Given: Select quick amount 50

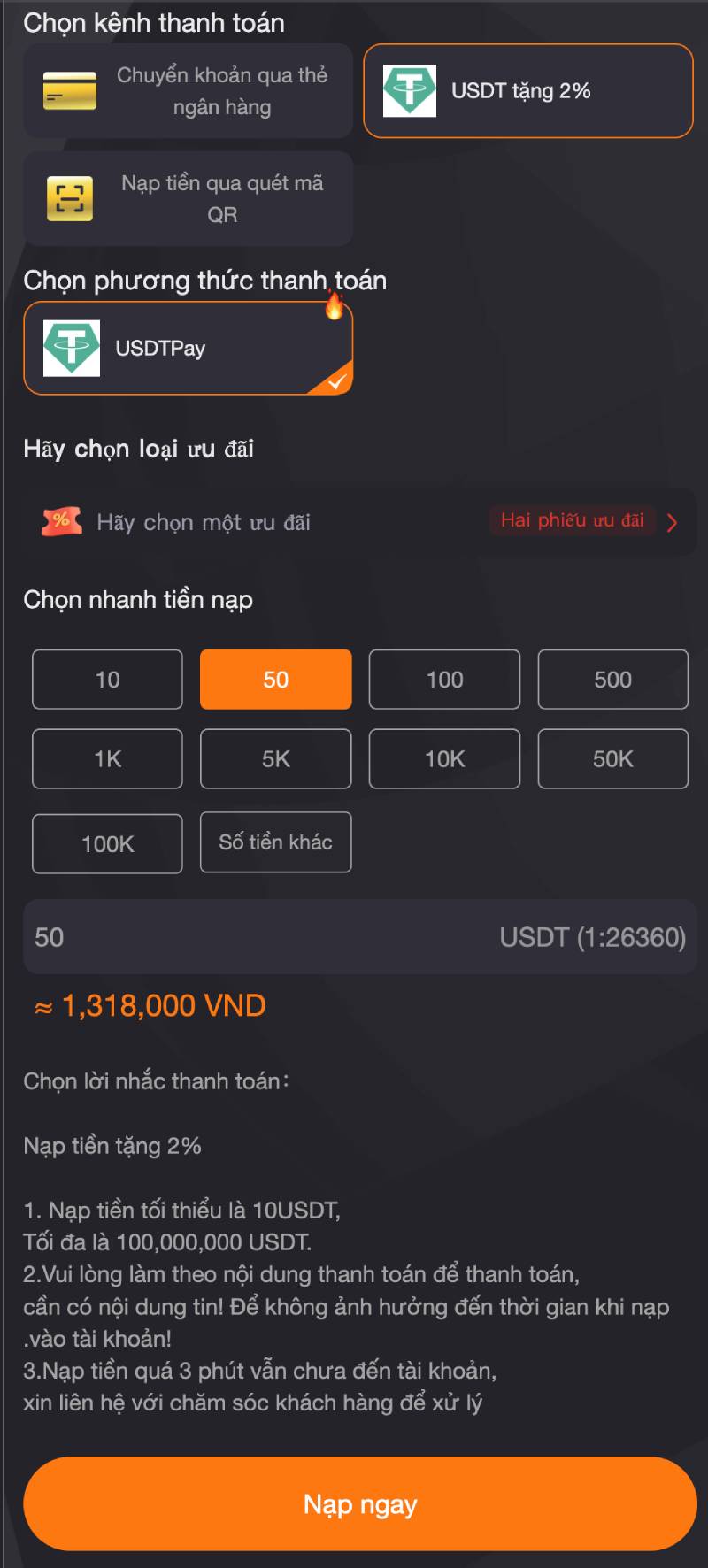Looking at the screenshot, I should tap(275, 680).
